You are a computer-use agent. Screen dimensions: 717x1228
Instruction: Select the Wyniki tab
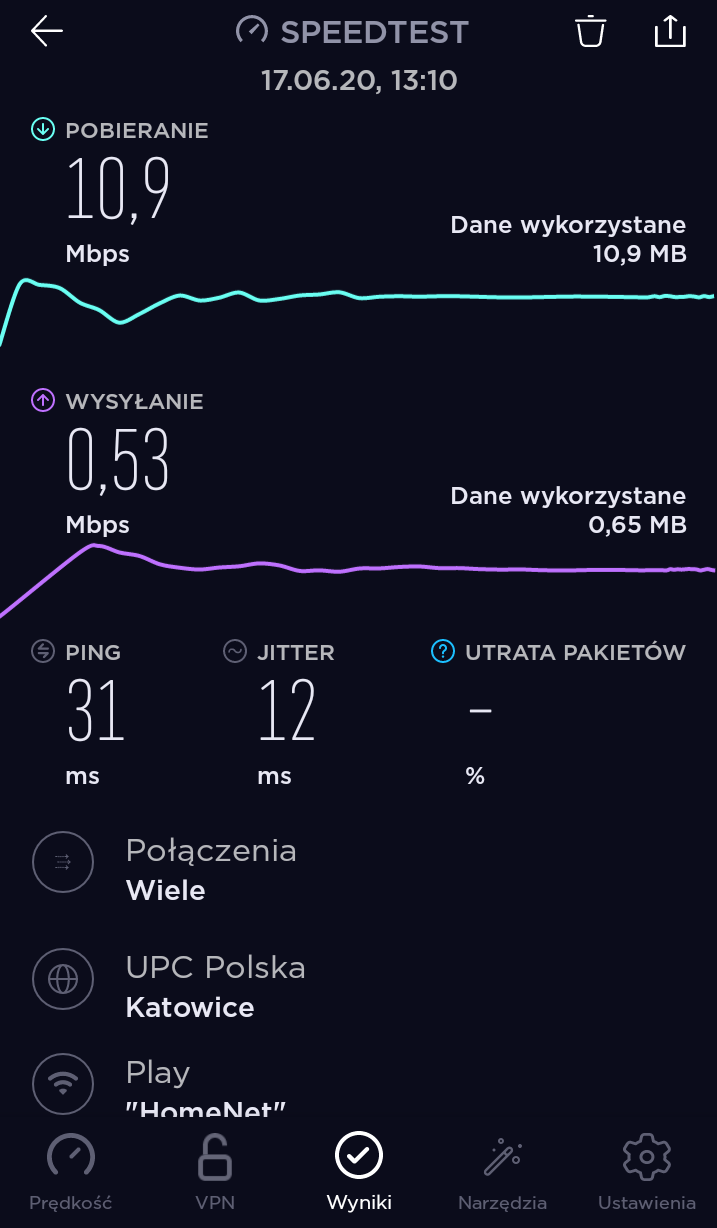(359, 1173)
